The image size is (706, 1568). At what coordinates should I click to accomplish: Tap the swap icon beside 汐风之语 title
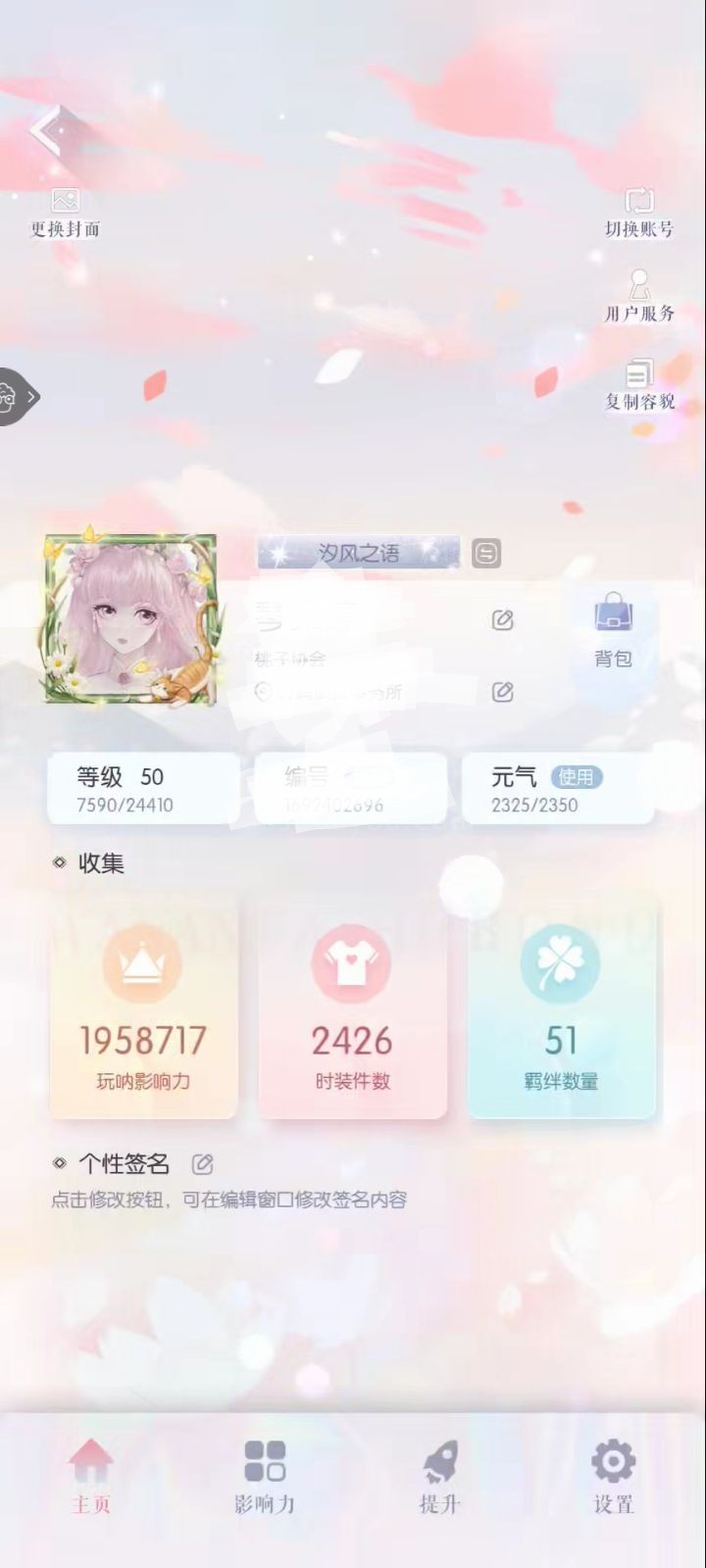click(x=486, y=554)
